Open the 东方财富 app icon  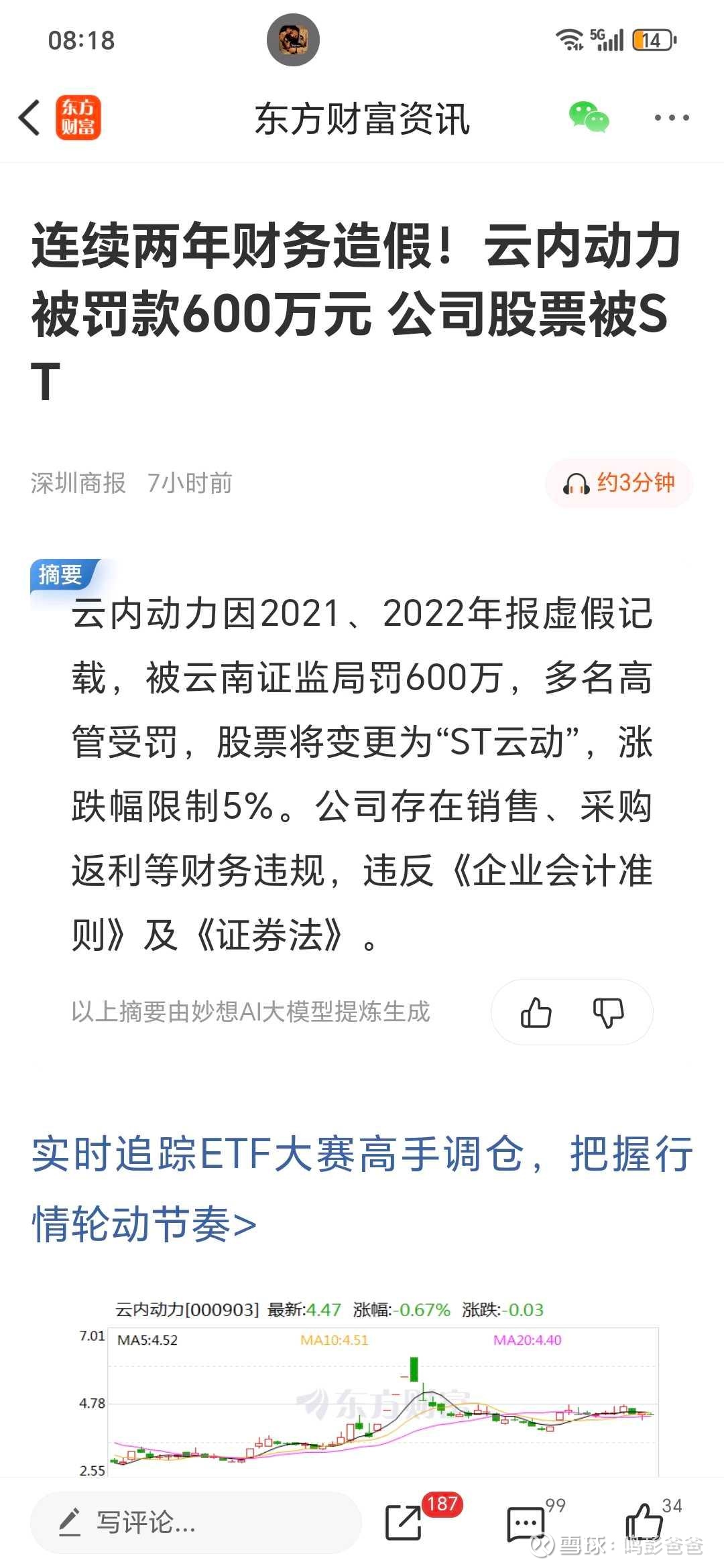point(78,117)
